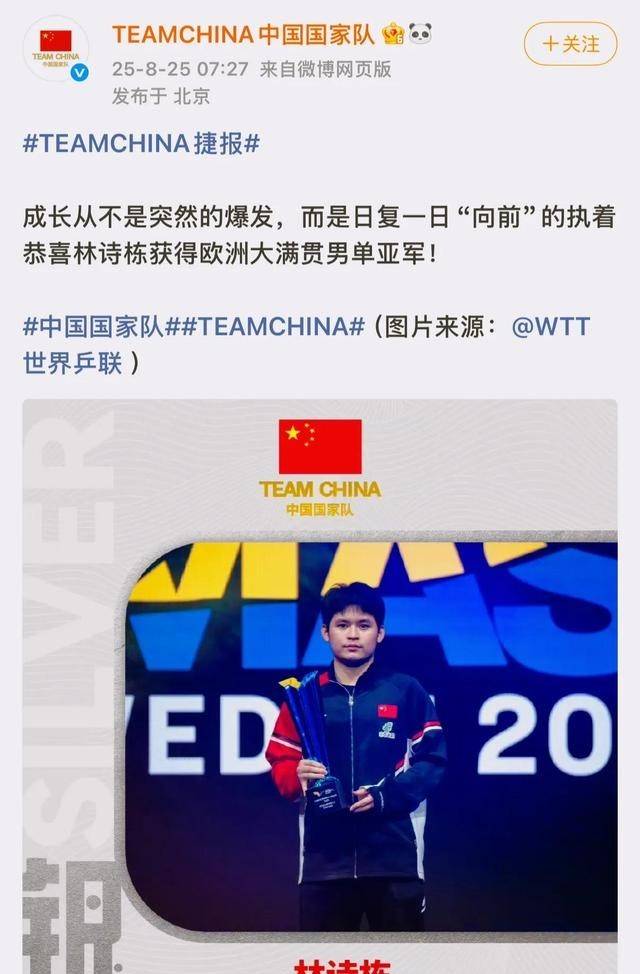Follow TEAMCHINA with the 关注 button
This screenshot has height=974, width=640.
click(571, 44)
